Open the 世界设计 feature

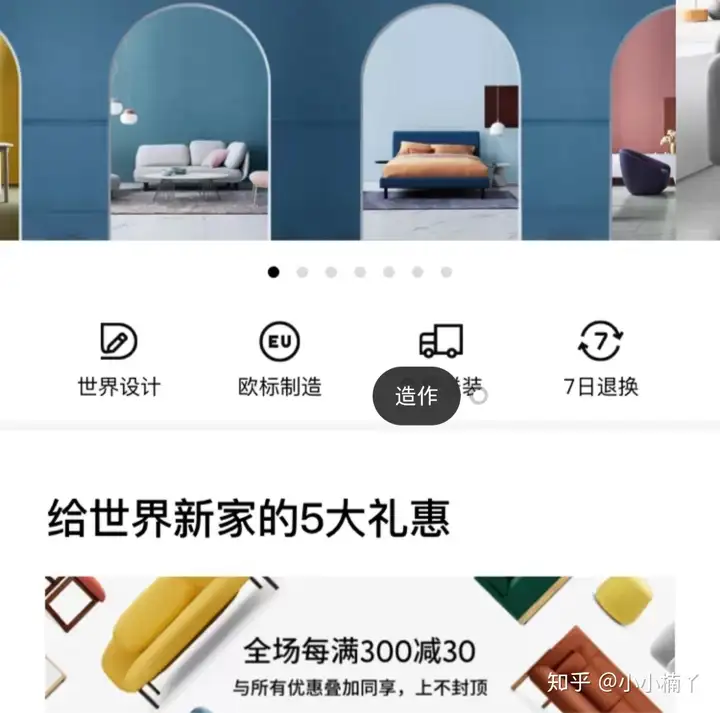coord(119,360)
